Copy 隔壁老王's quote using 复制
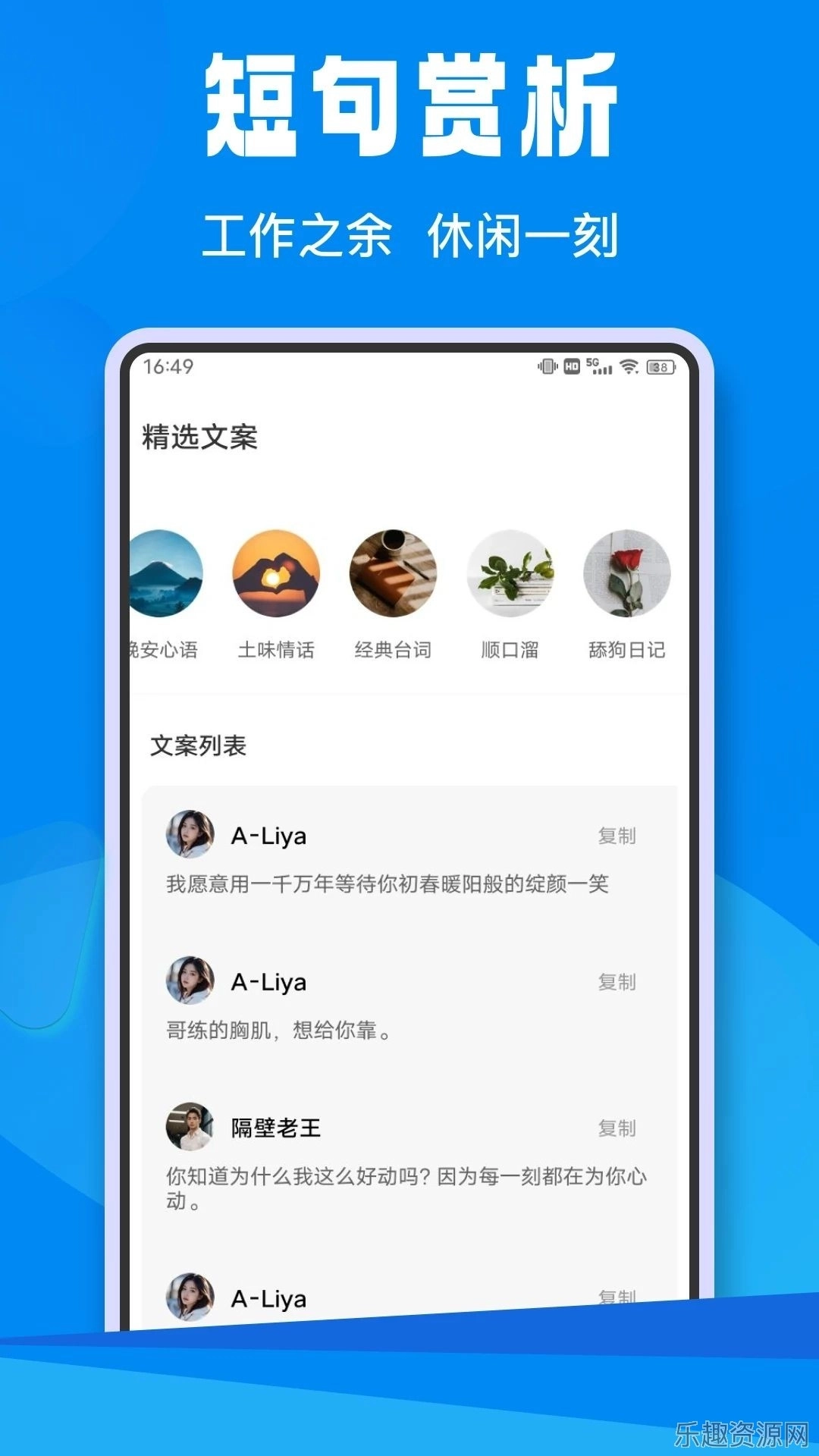 (618, 1129)
